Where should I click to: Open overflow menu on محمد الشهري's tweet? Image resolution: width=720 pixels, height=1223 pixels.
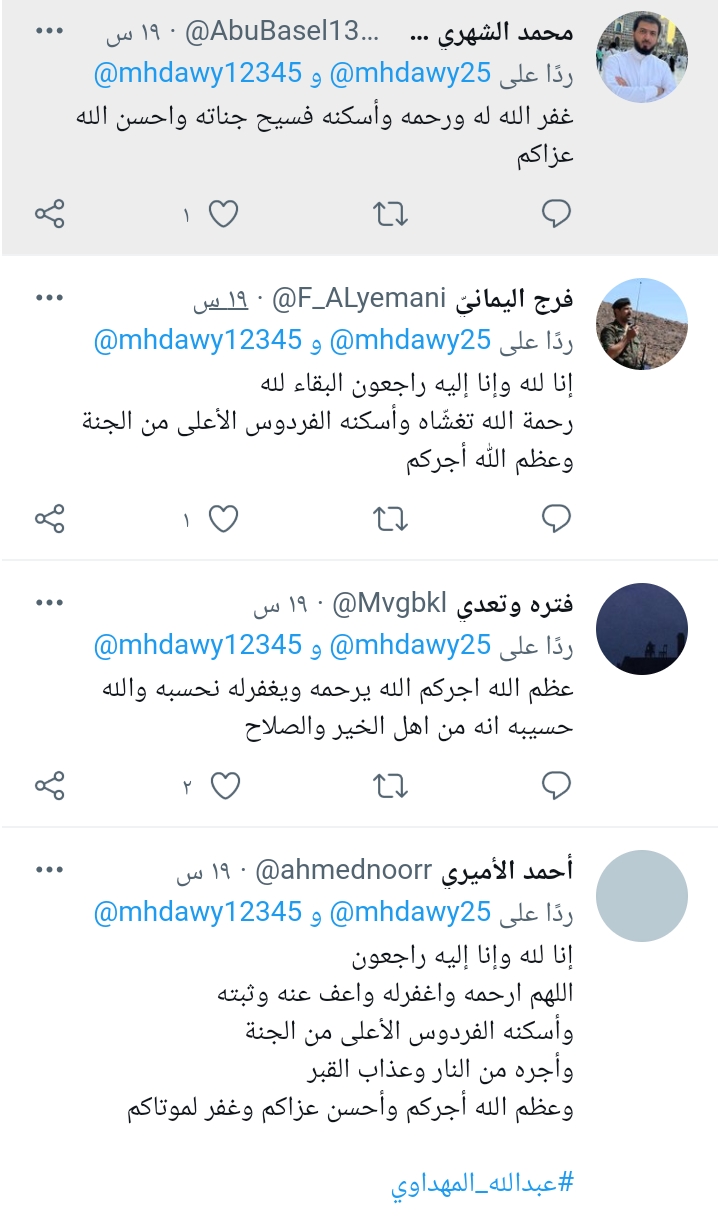point(50,31)
